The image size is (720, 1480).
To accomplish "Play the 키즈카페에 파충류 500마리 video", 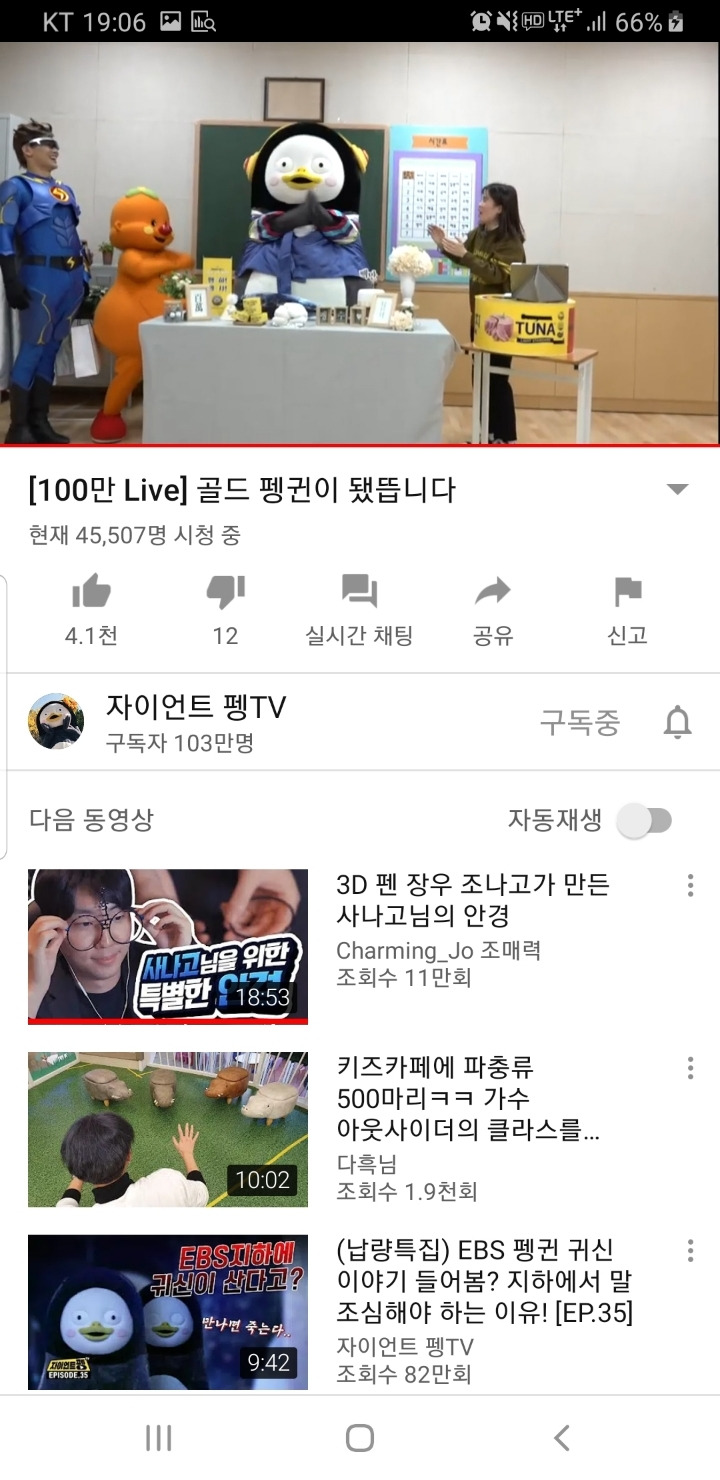I will [167, 1129].
